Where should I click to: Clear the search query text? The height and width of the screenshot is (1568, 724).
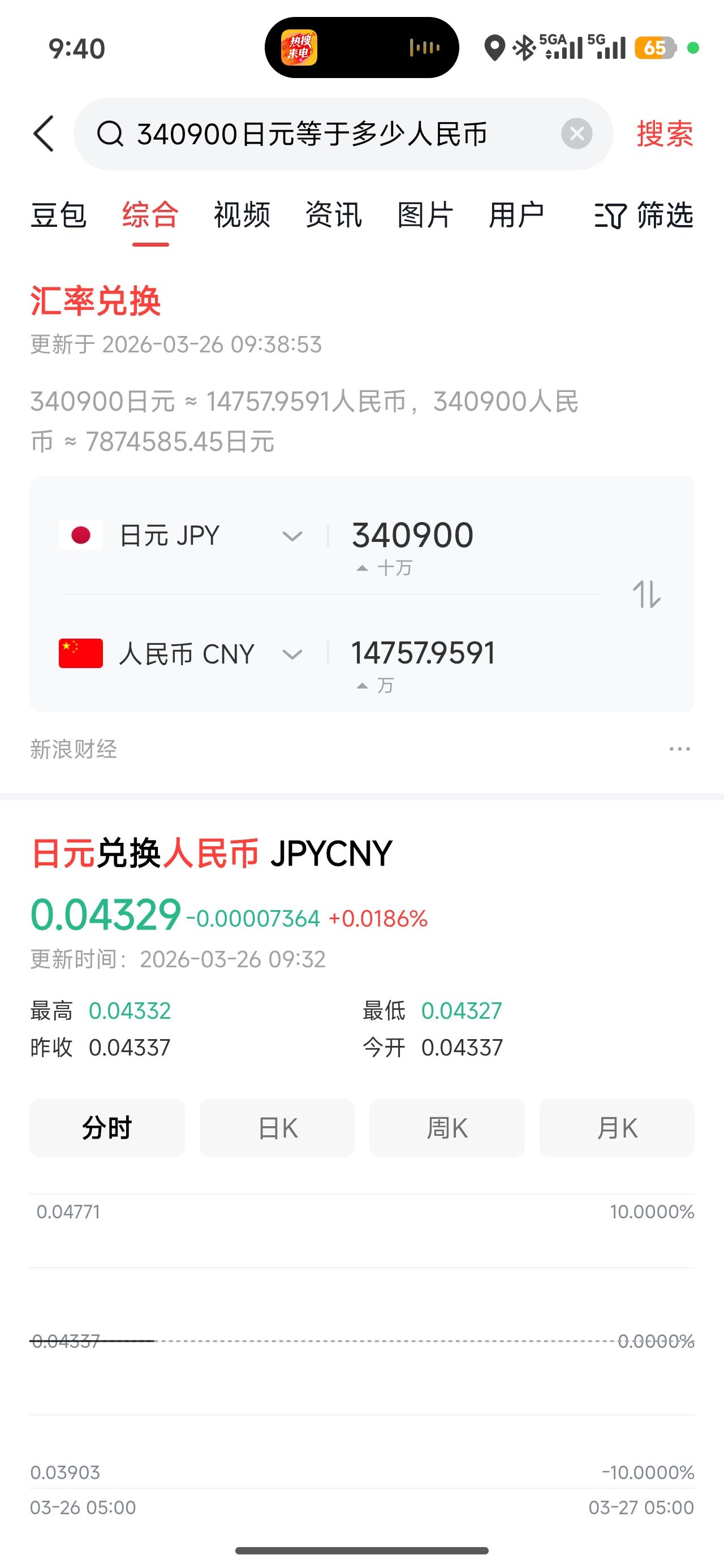pyautogui.click(x=576, y=134)
